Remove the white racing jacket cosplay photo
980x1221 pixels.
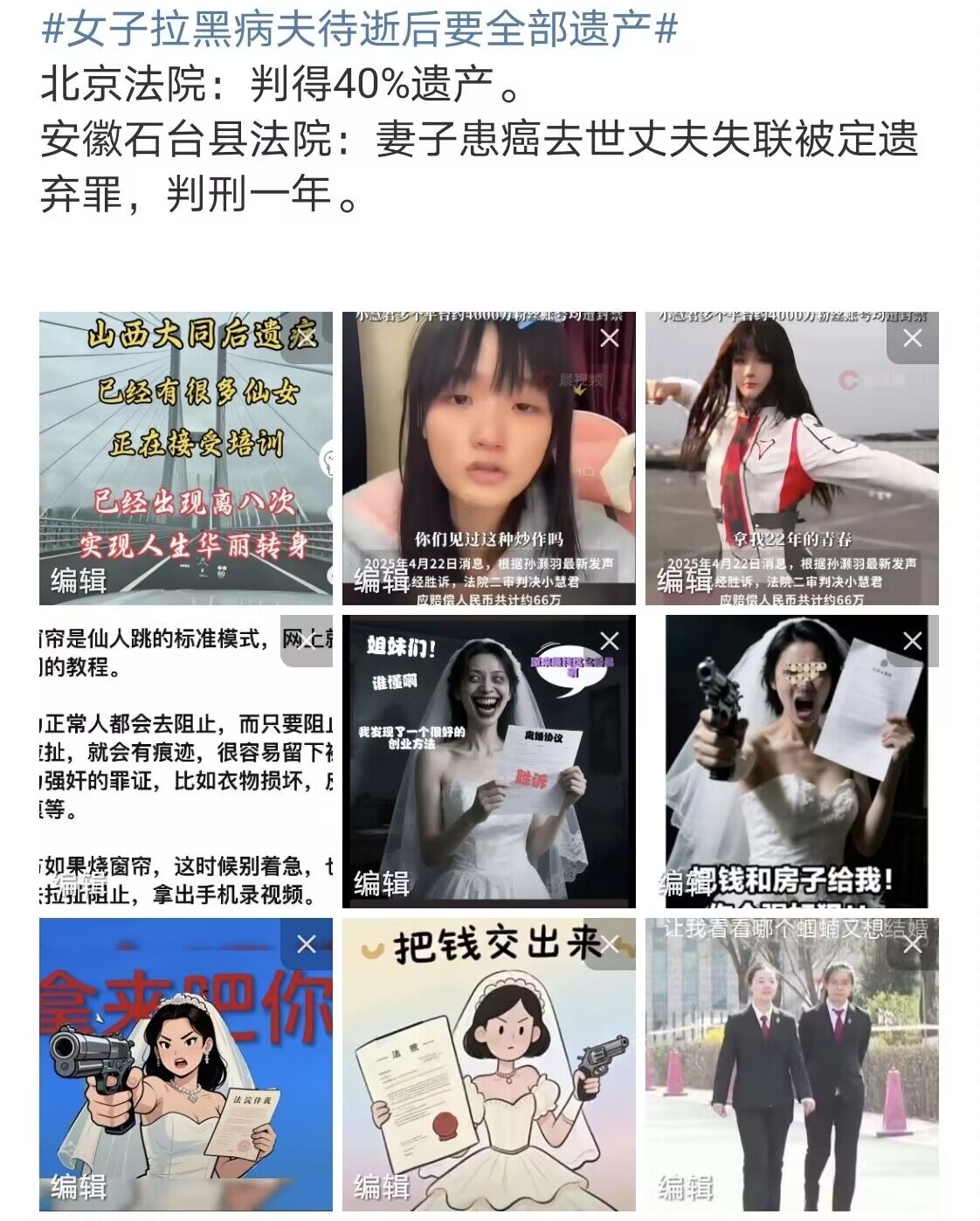click(913, 338)
